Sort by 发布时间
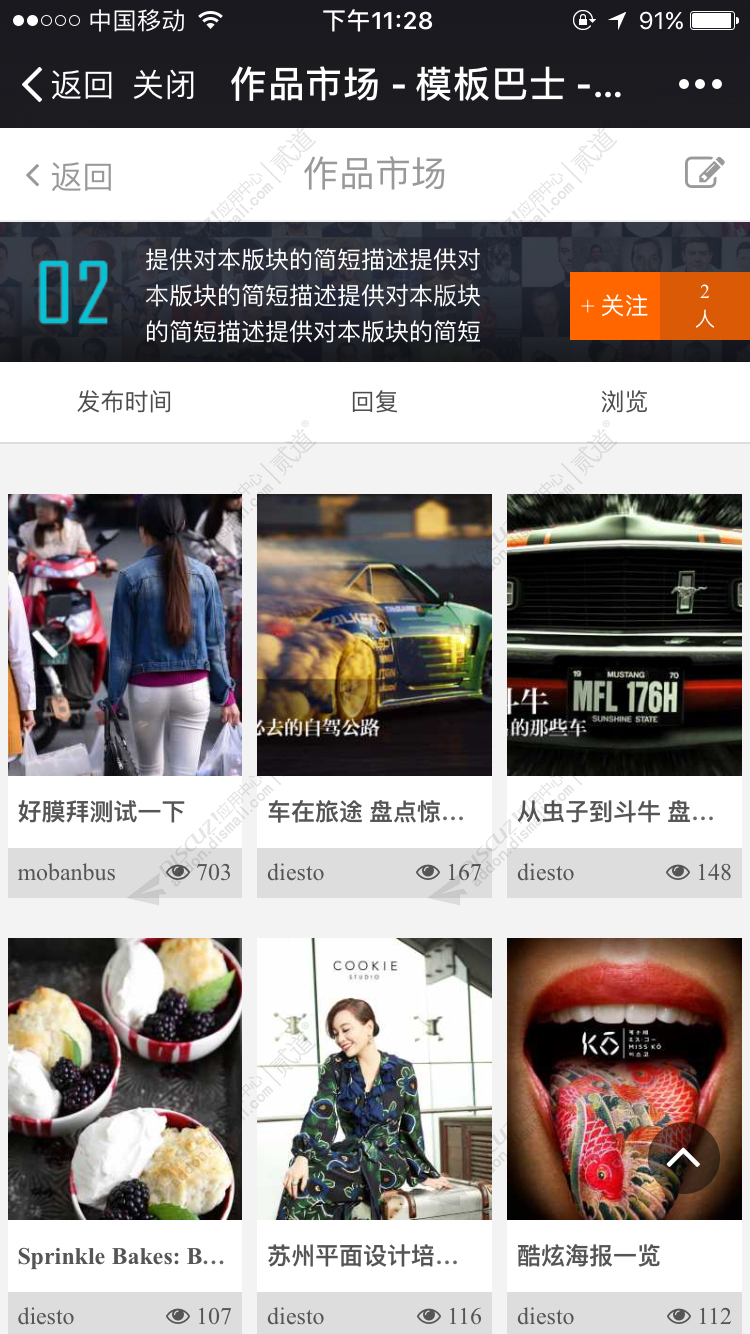The image size is (750, 1334). 124,402
